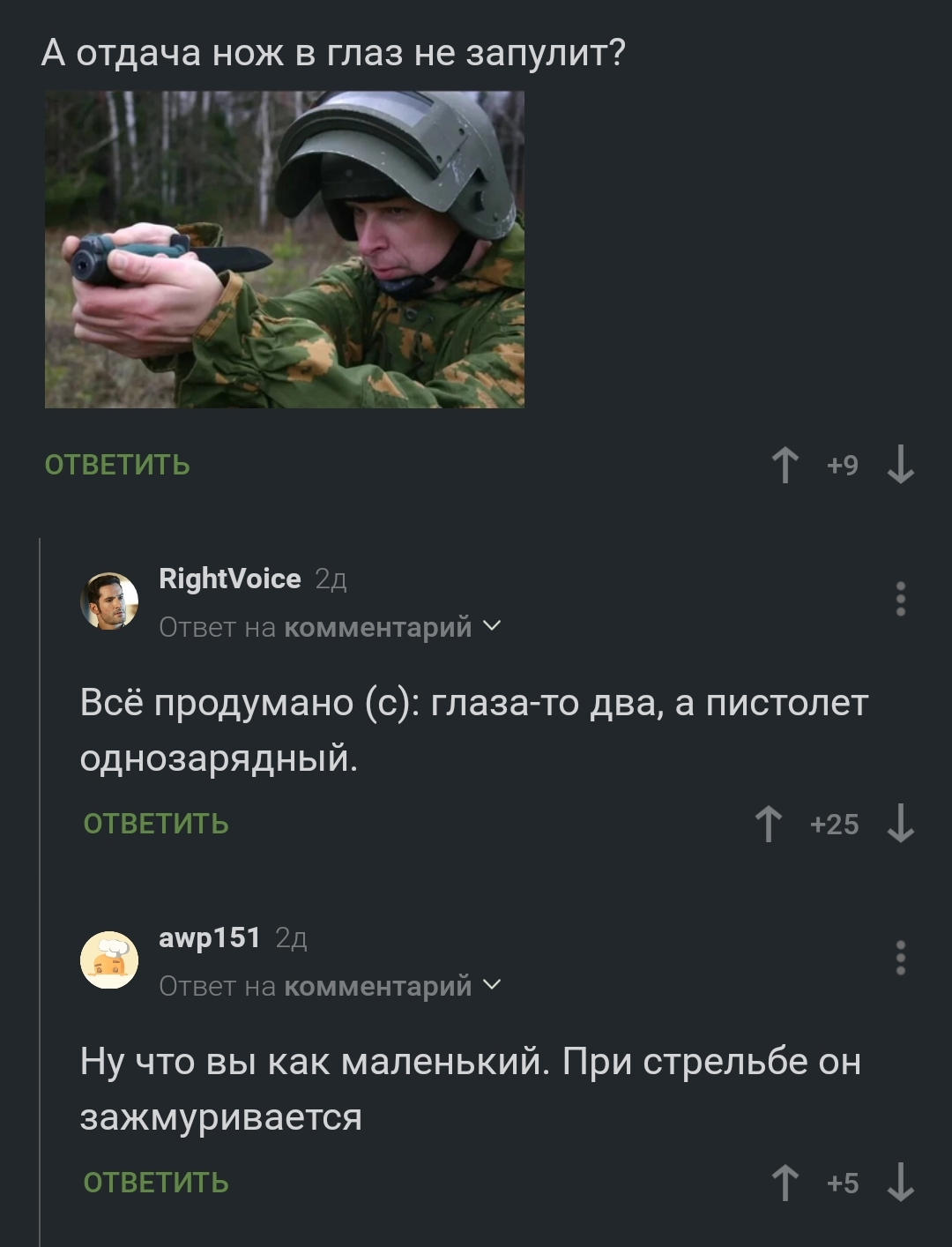This screenshot has height=1247, width=952.
Task: Open awp151's username link
Action: click(210, 937)
